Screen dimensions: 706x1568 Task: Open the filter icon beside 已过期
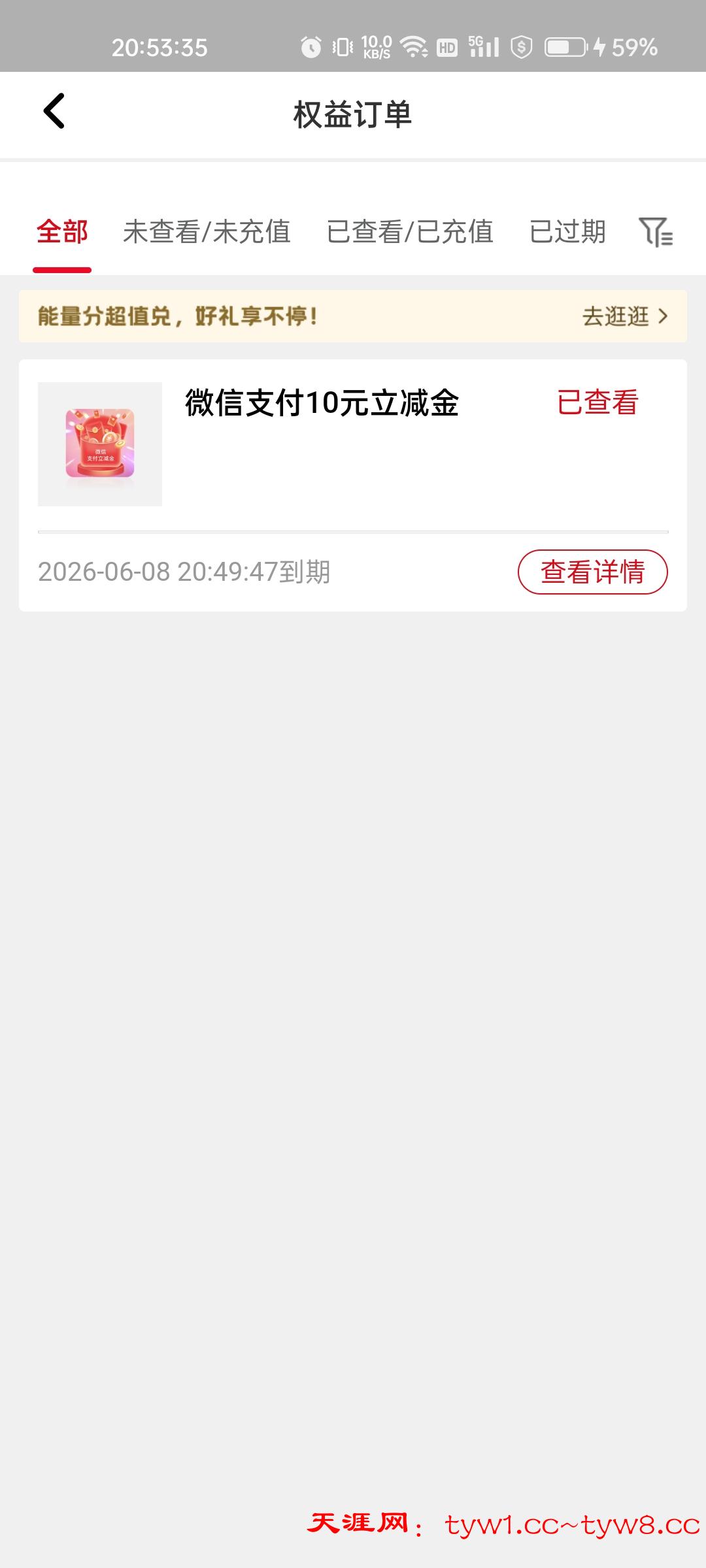pos(656,232)
